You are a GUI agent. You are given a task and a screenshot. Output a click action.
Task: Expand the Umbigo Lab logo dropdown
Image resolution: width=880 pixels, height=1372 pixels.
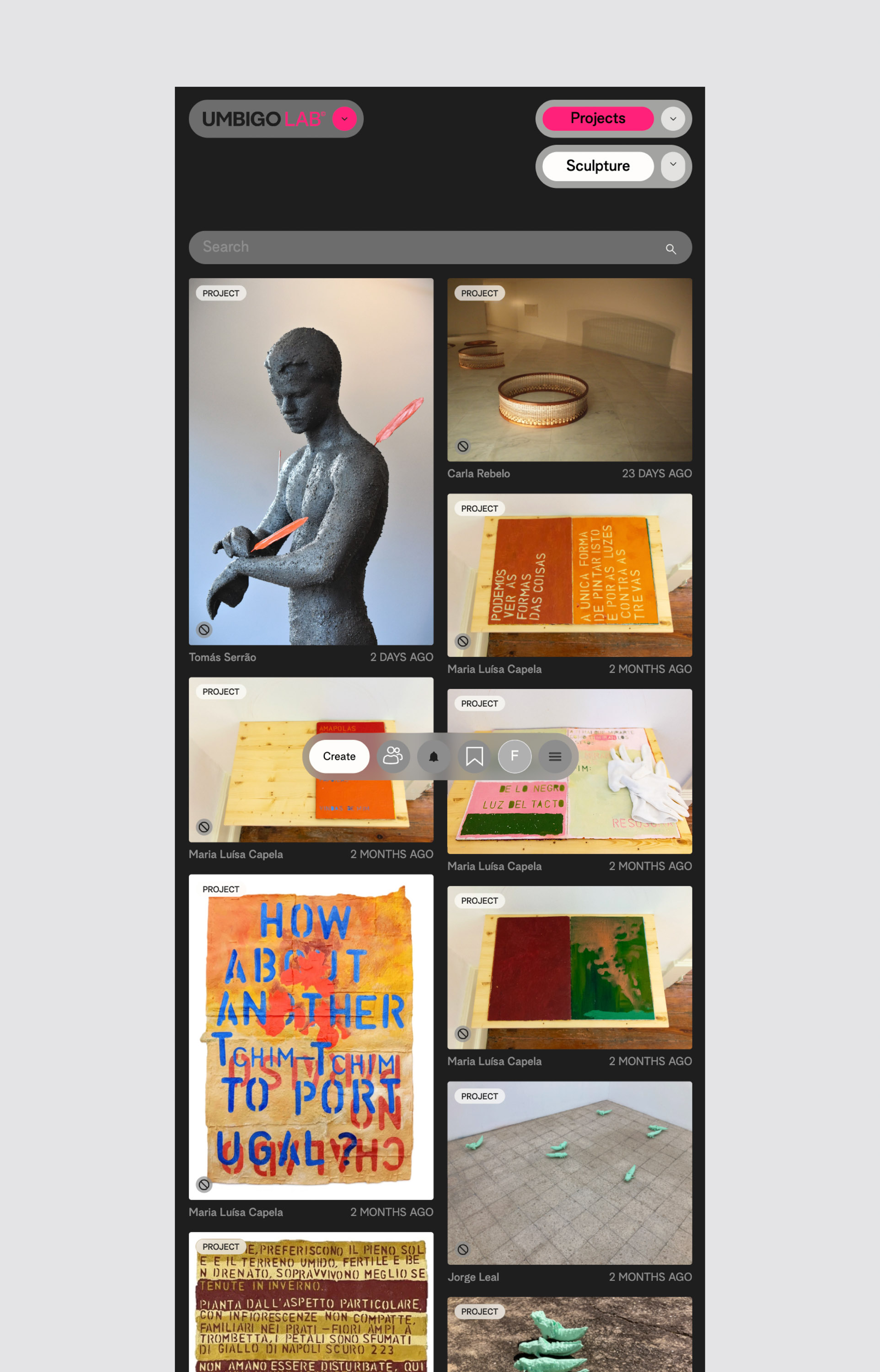pos(344,119)
